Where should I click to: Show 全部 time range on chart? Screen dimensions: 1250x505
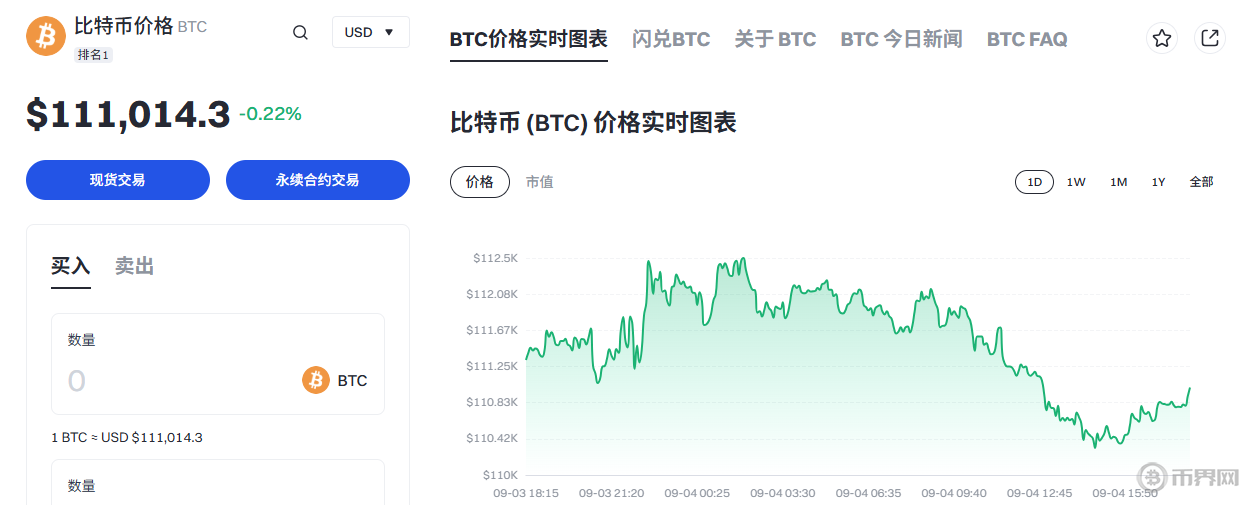(1201, 182)
